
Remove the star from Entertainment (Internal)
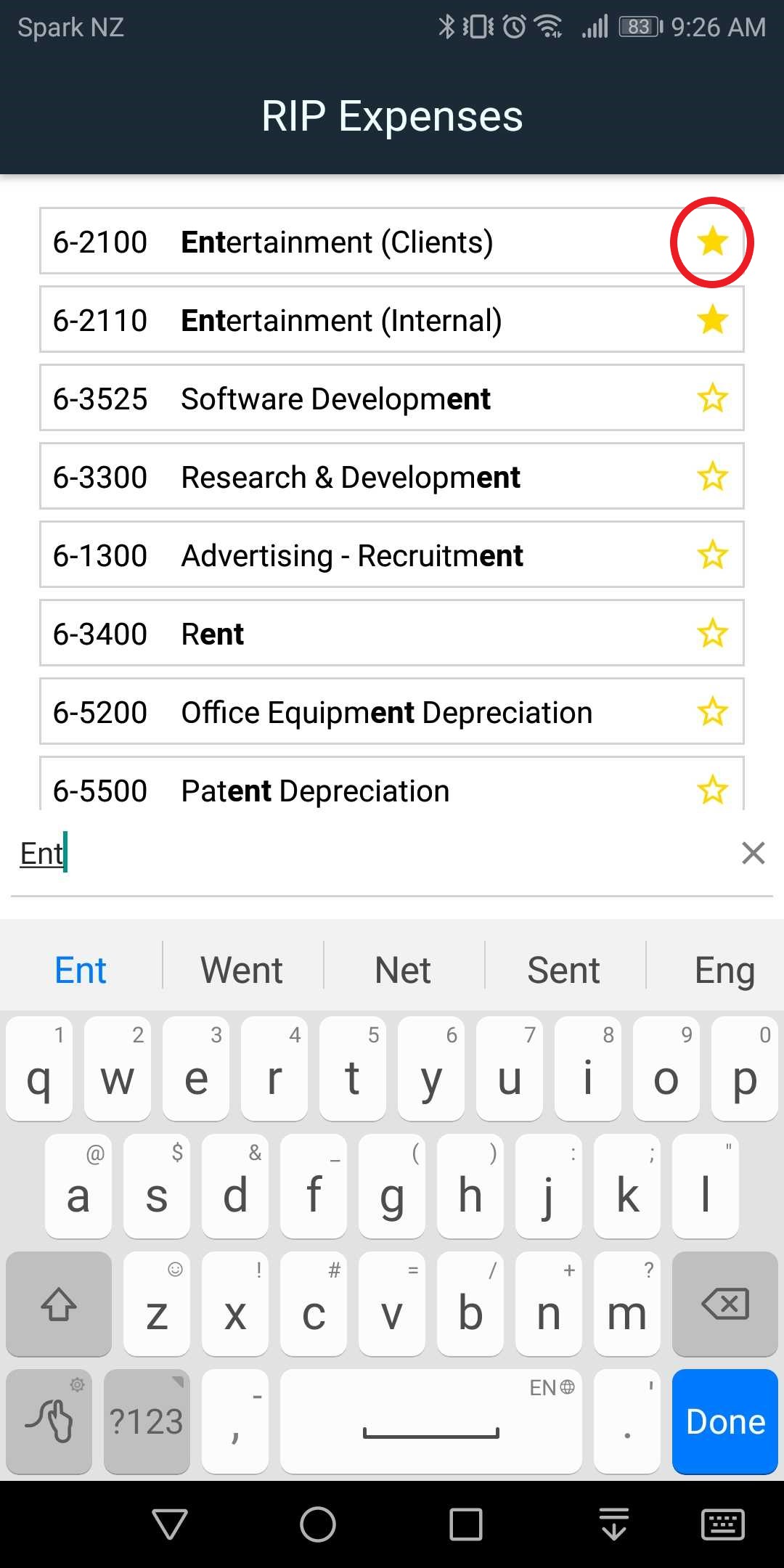click(712, 319)
